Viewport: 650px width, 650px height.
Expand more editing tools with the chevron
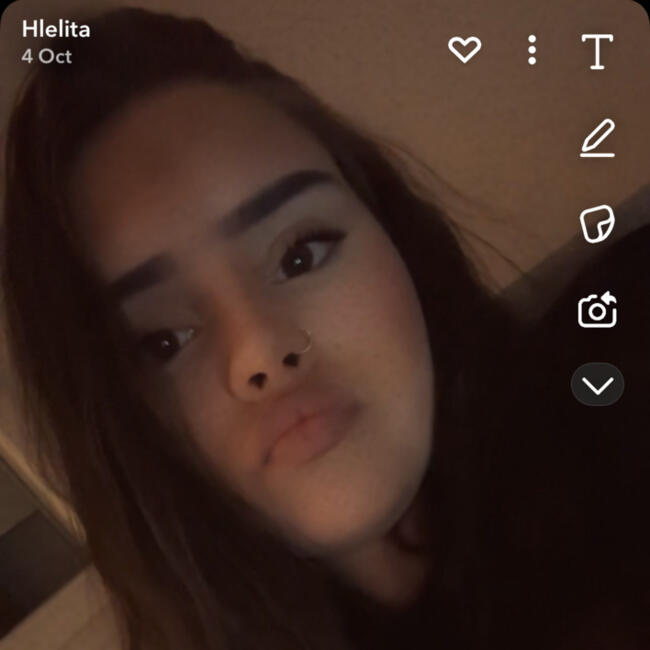[x=597, y=385]
